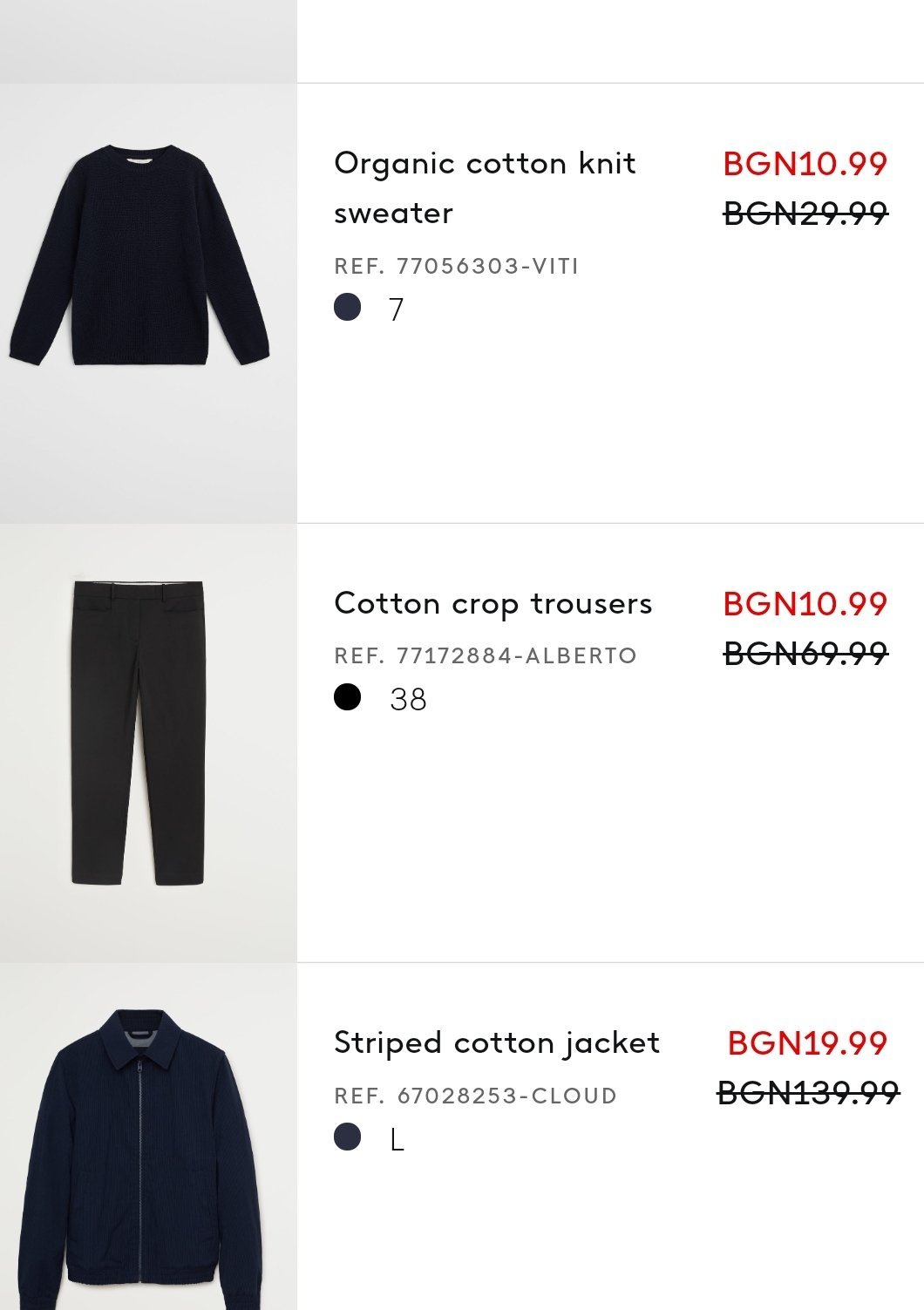Open the Organic cotton knit sweater item

pyautogui.click(x=485, y=187)
